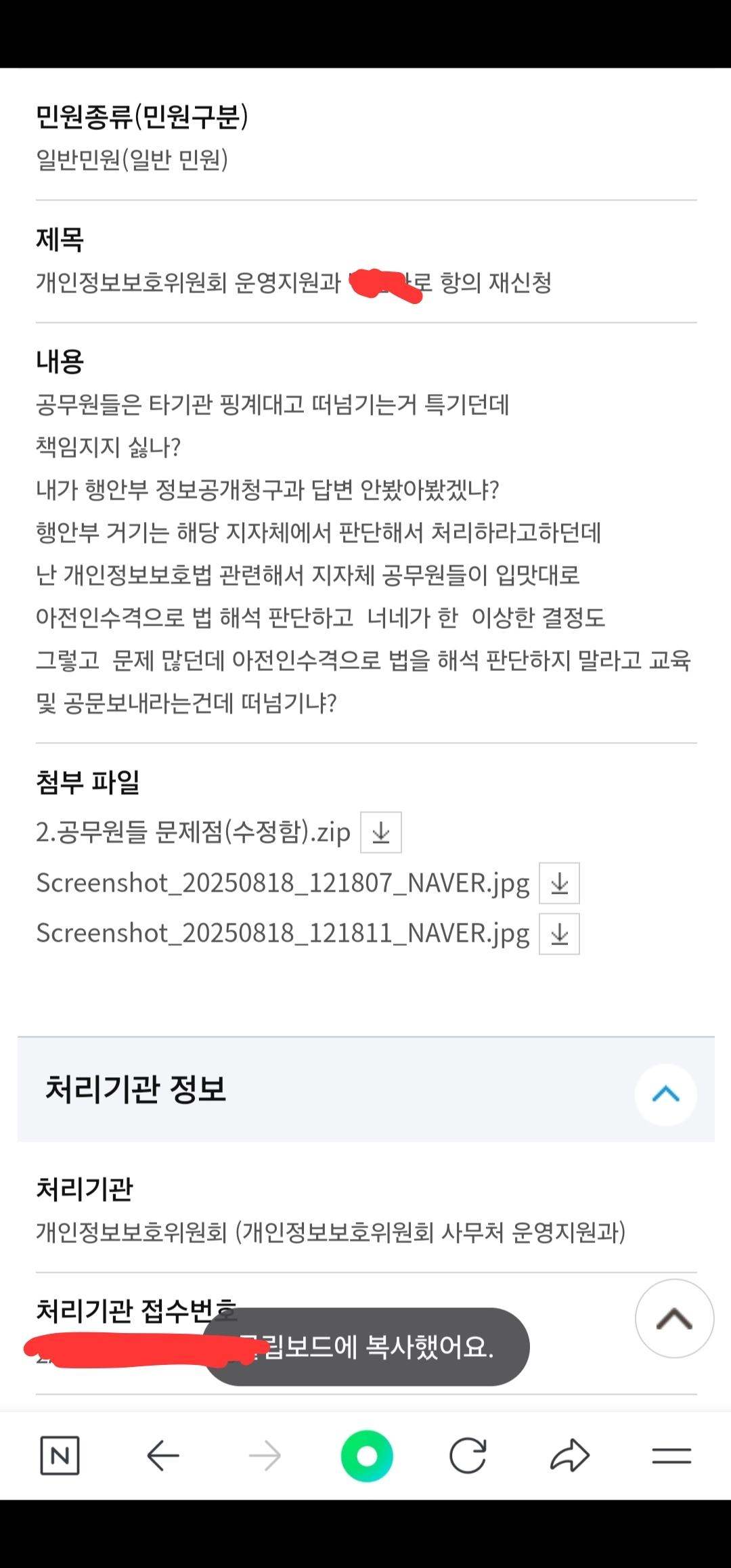Collapse the 처리기관 정보 section

[665, 1094]
